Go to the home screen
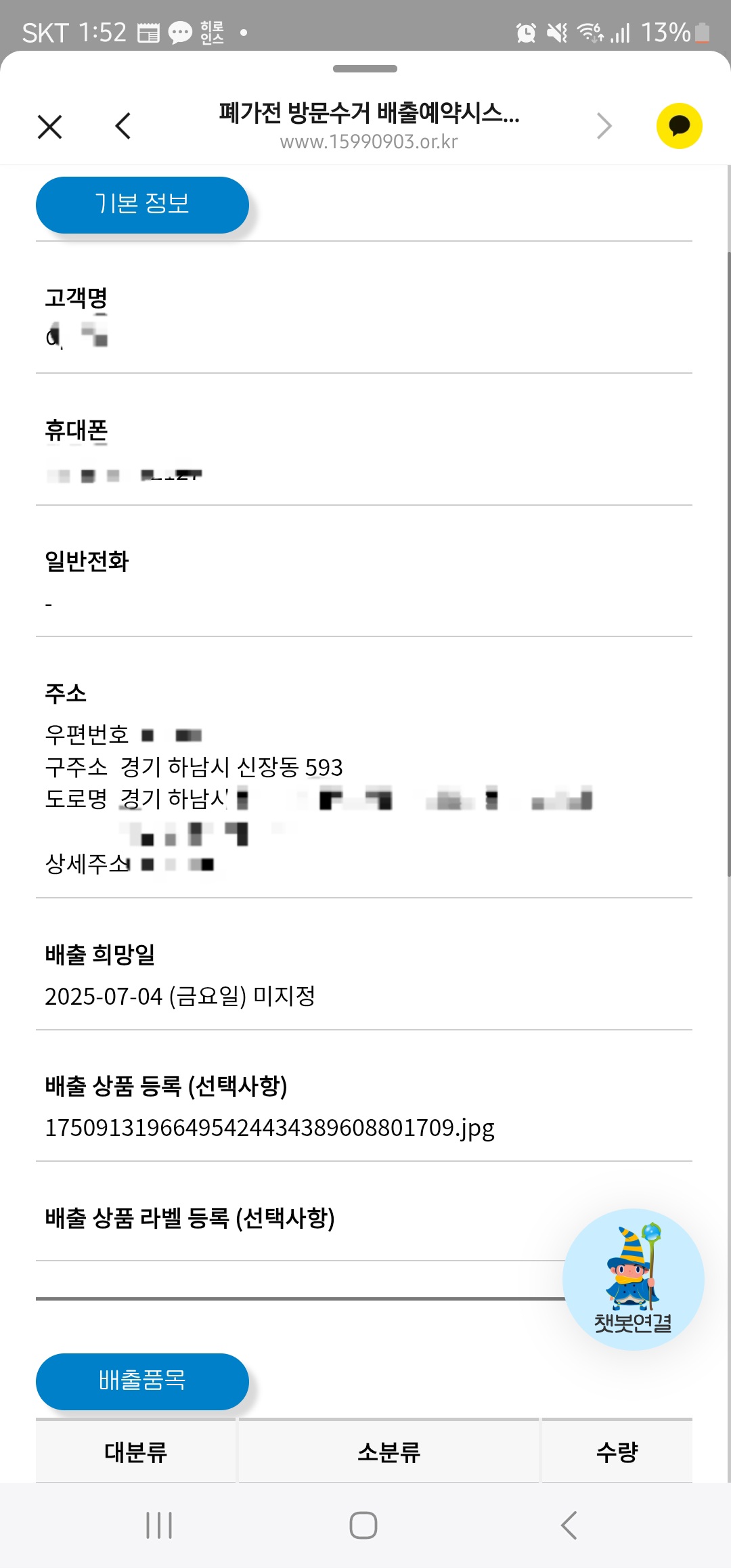This screenshot has height=1568, width=731. pos(363,1525)
